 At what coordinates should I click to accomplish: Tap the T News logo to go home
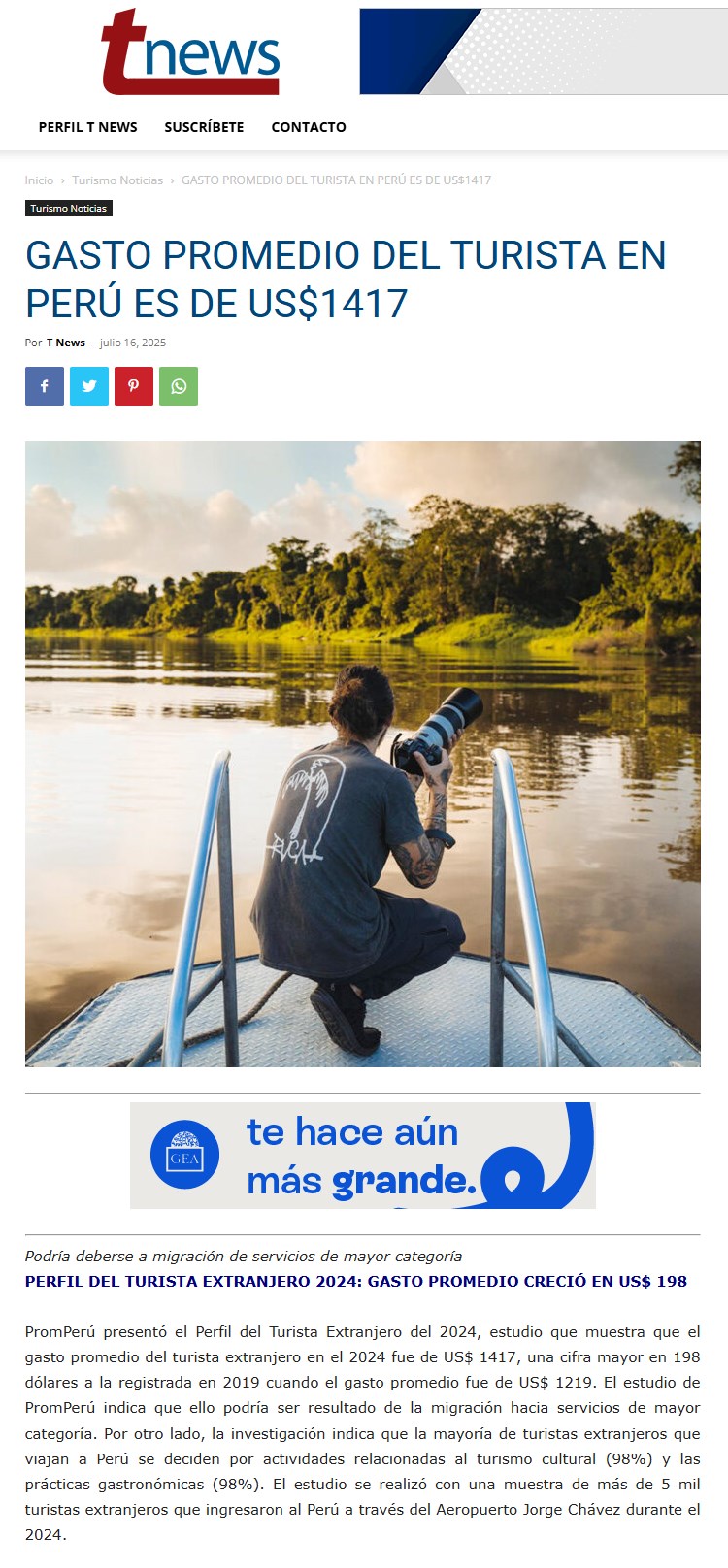(x=190, y=53)
